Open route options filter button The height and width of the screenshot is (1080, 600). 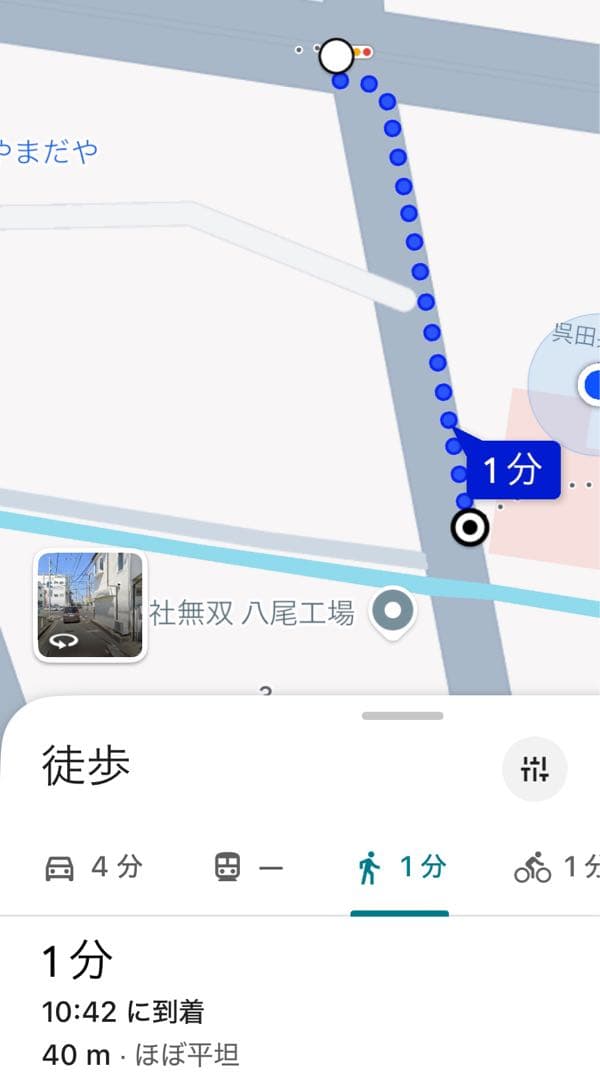pyautogui.click(x=535, y=768)
